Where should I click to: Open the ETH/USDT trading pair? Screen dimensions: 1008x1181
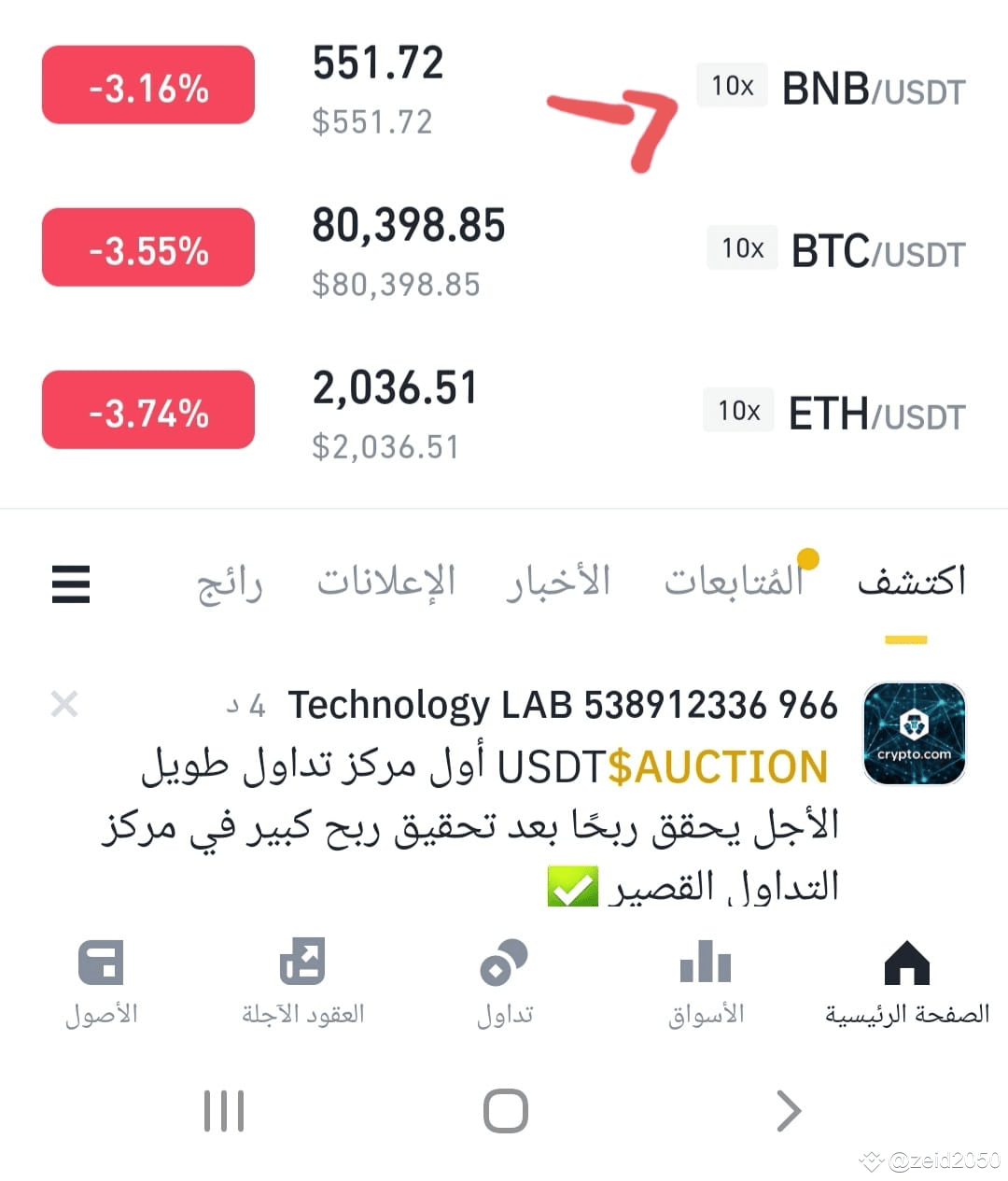(875, 414)
